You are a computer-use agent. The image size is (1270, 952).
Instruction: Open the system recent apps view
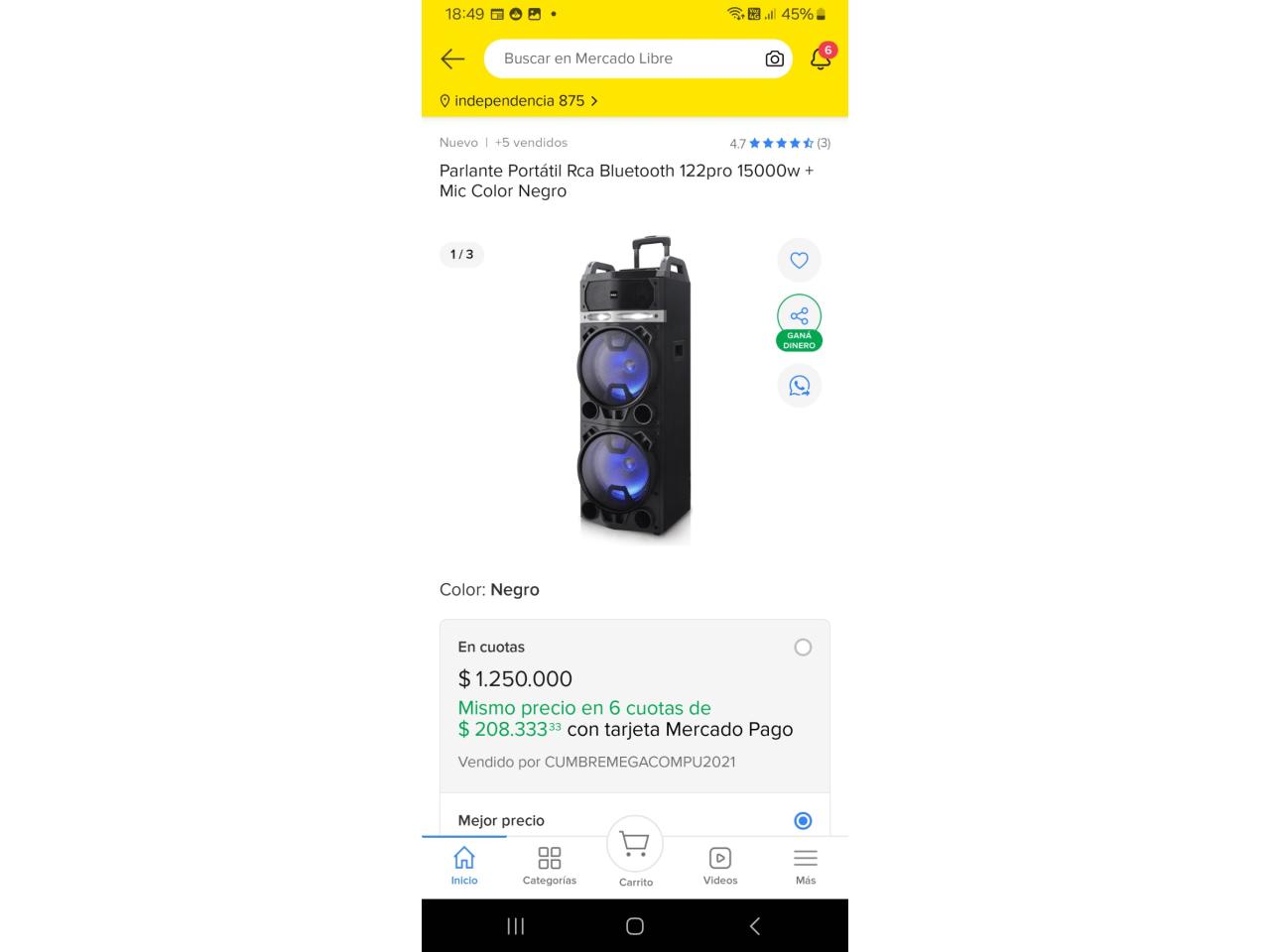(516, 926)
